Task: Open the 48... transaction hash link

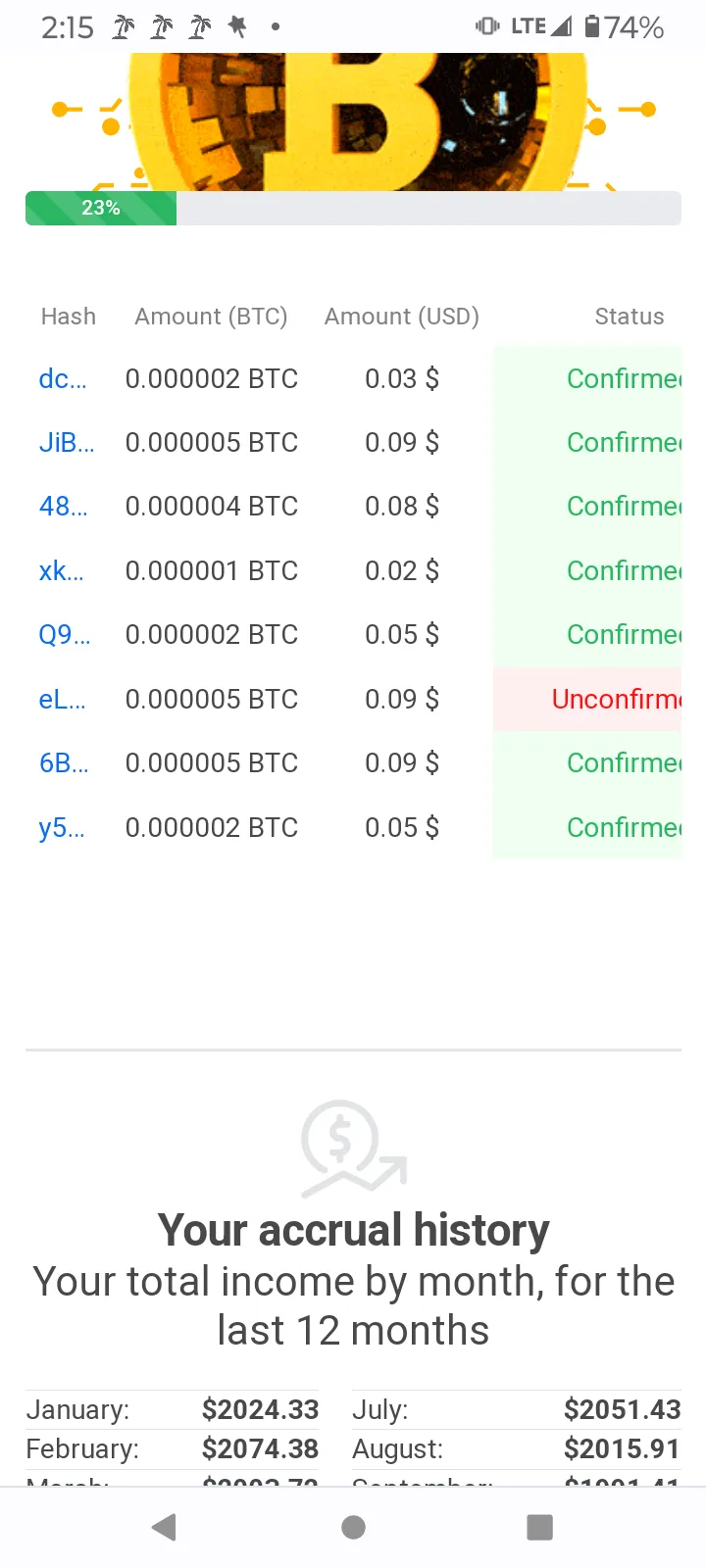Action: (63, 507)
